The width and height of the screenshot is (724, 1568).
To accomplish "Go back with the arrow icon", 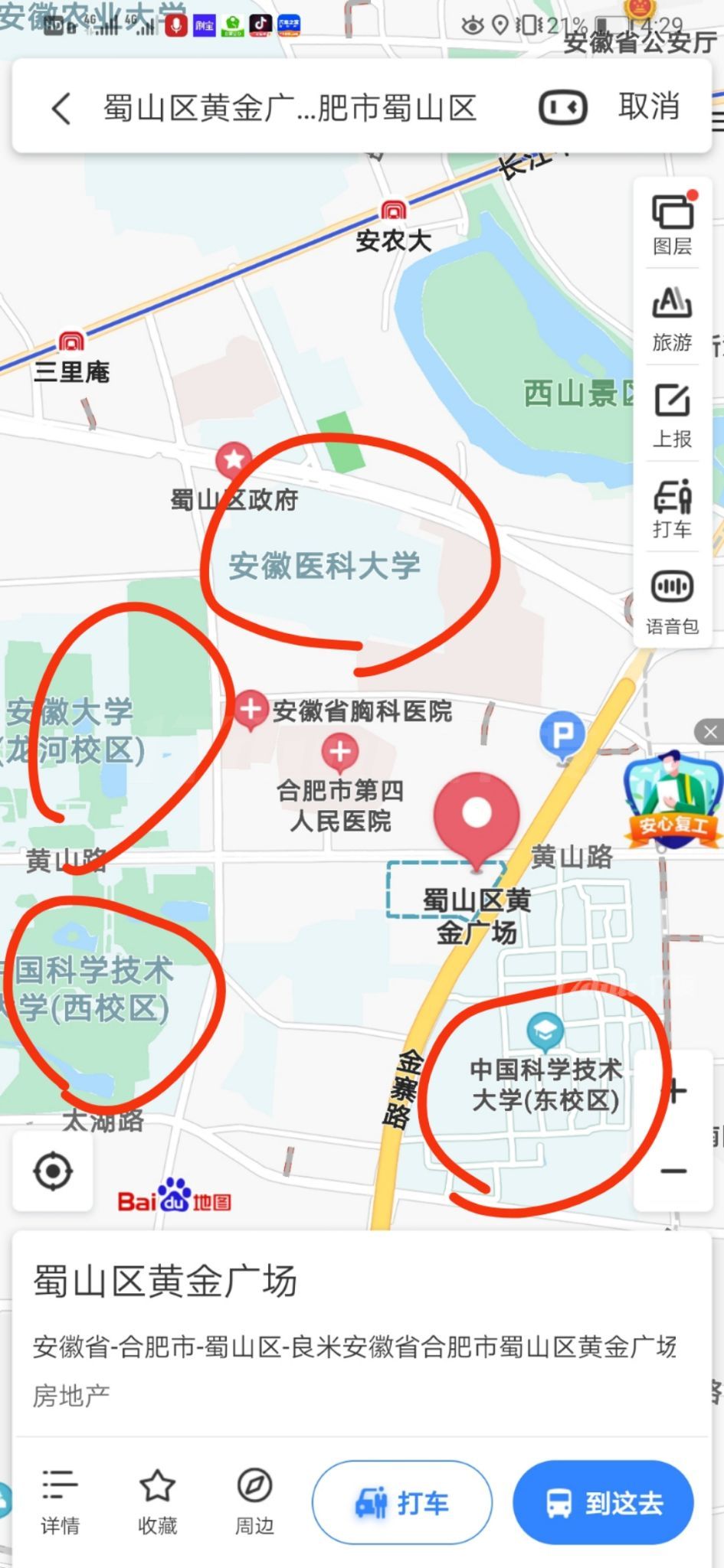I will click(x=61, y=108).
